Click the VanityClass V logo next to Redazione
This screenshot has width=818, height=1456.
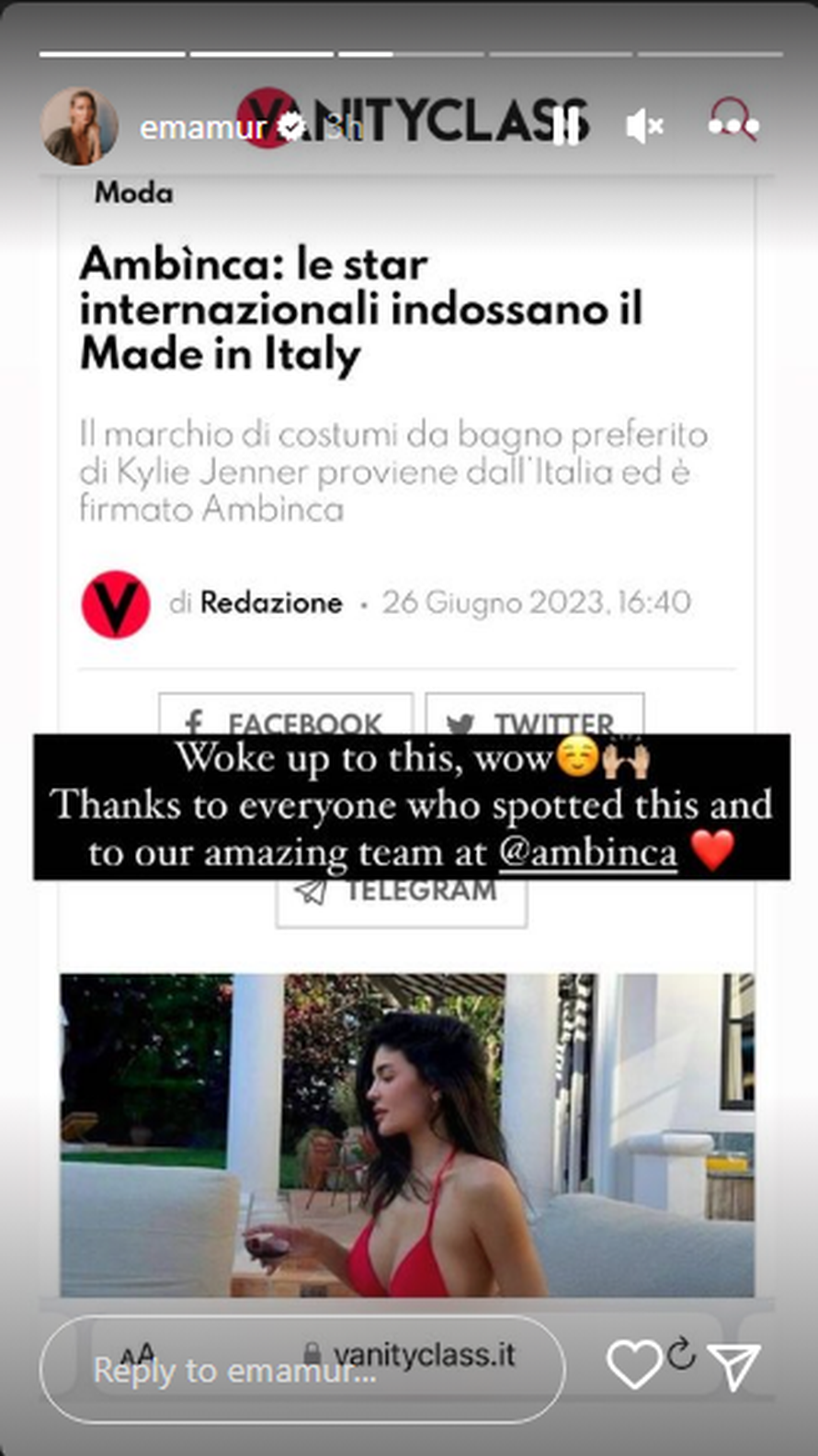[115, 602]
